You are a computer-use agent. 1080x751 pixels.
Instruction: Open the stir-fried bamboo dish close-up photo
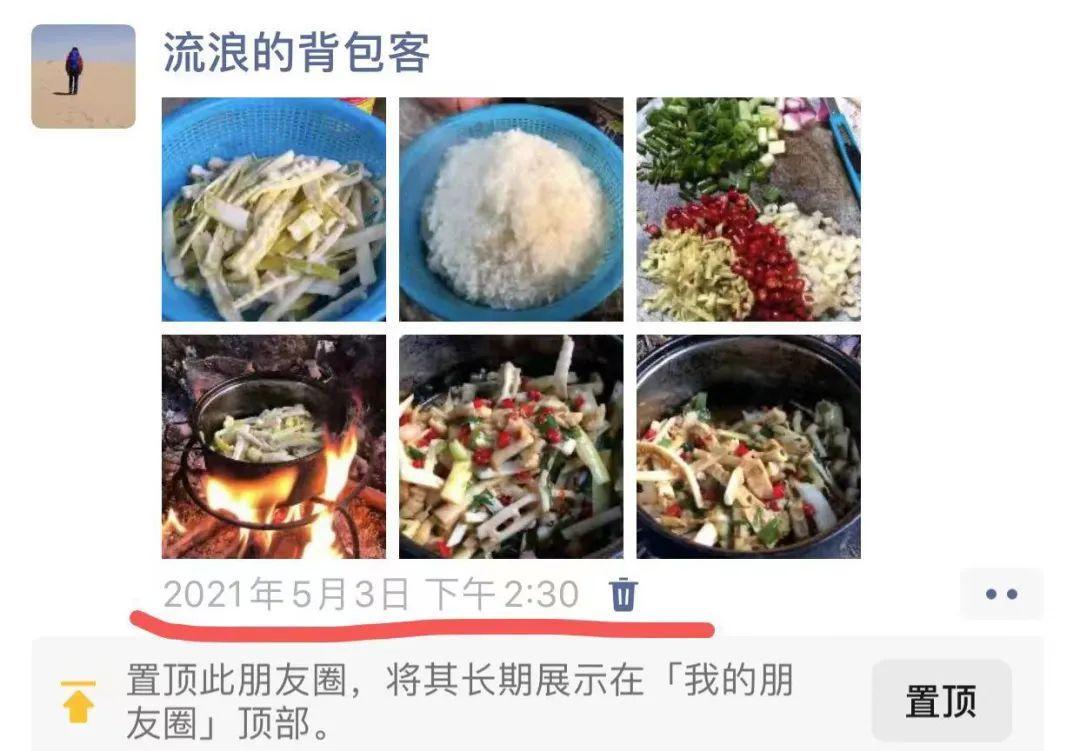[x=511, y=446]
